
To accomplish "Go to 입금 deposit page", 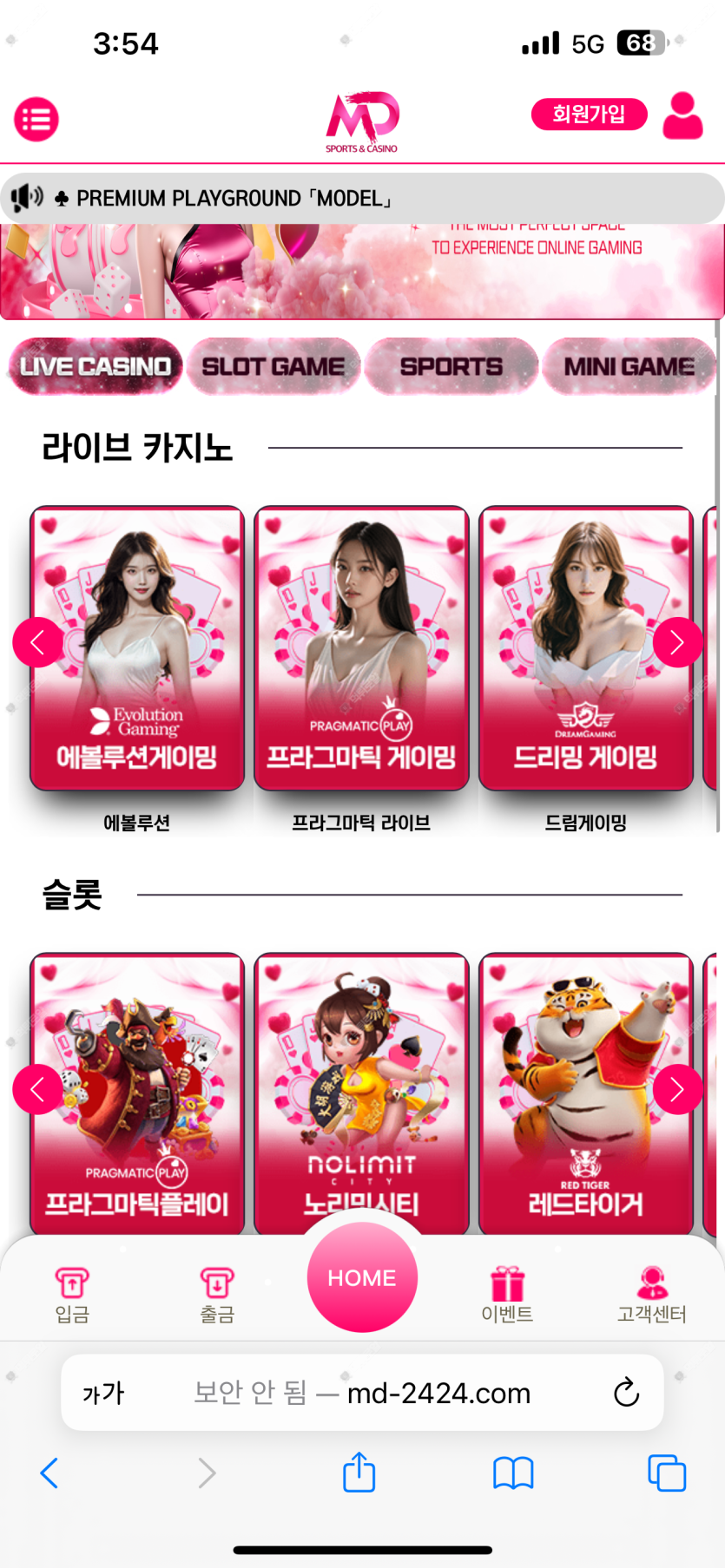I will coord(72,1294).
